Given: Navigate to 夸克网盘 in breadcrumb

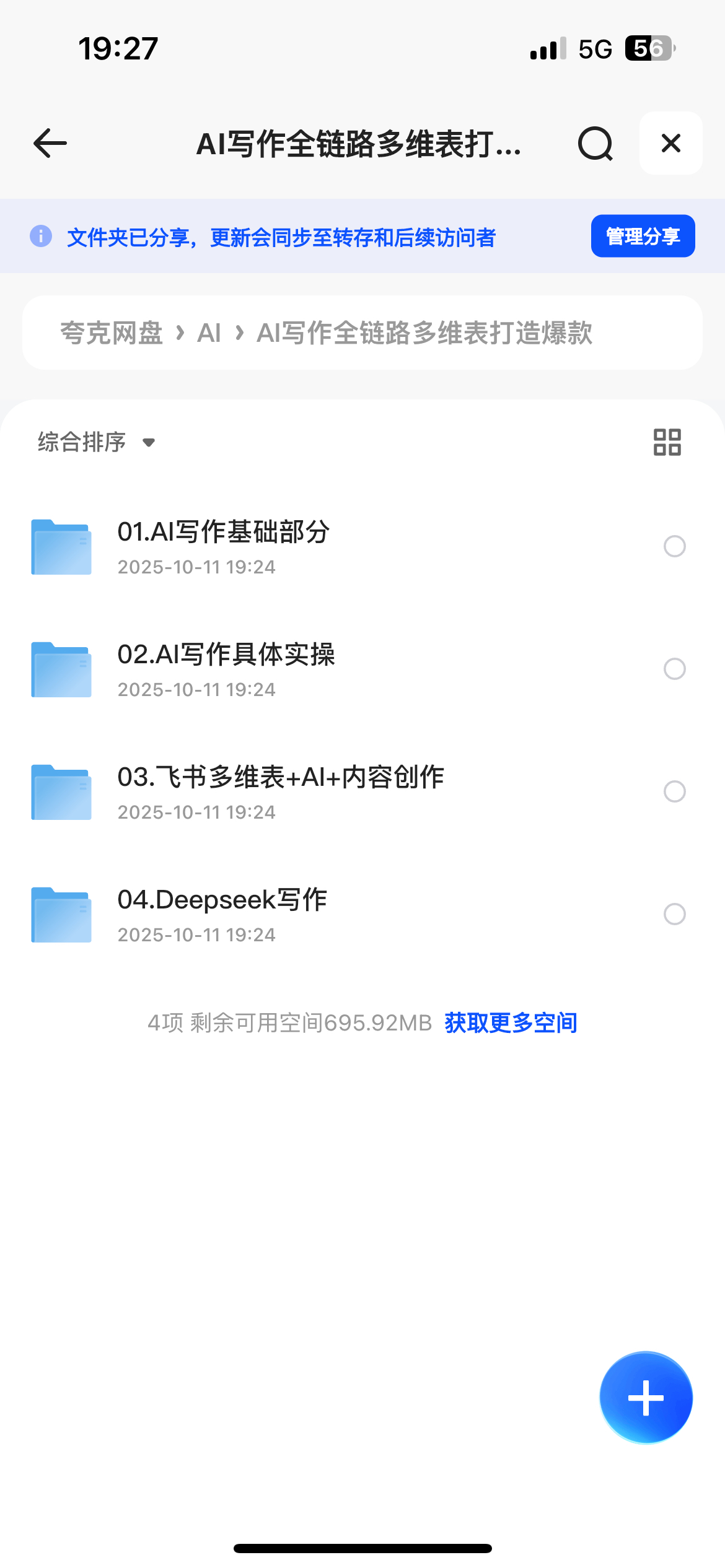Looking at the screenshot, I should pos(112,333).
